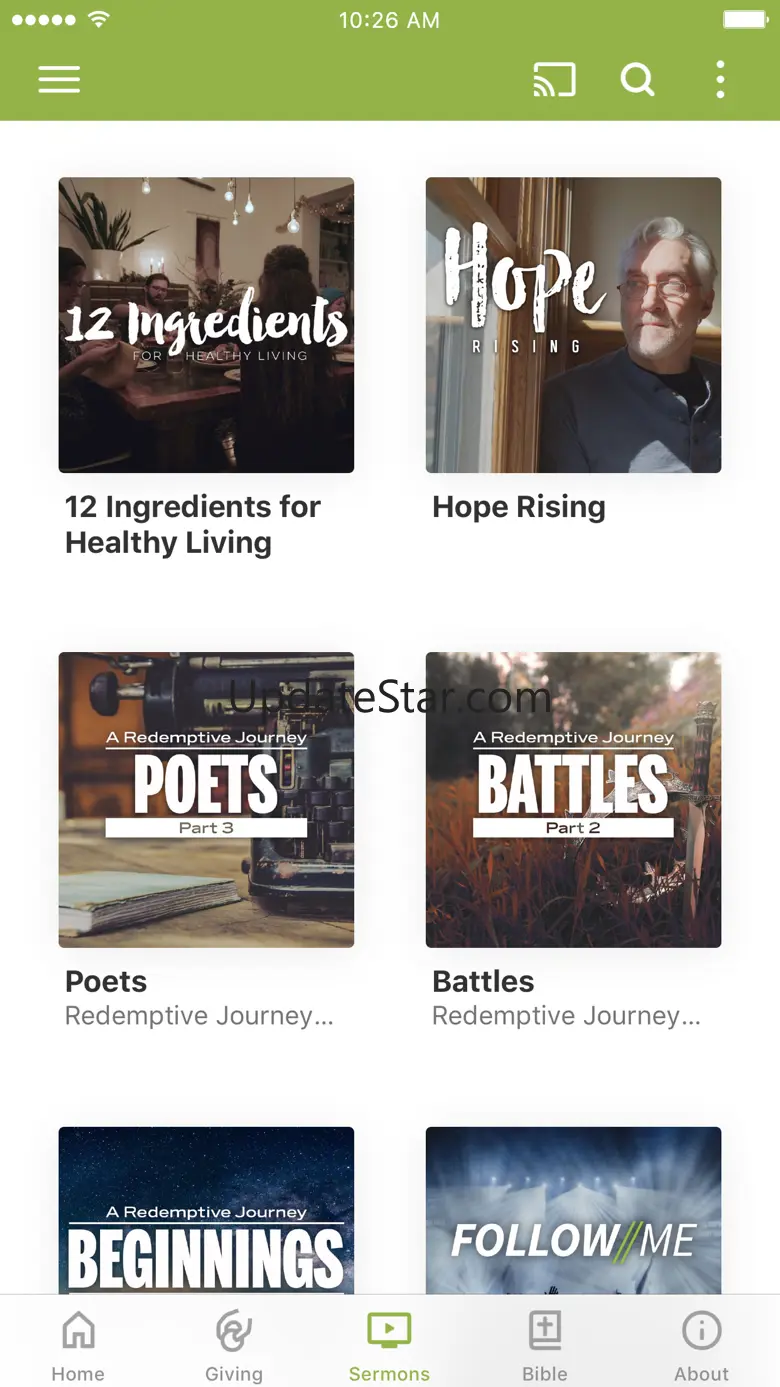Open the About tab
This screenshot has height=1387, width=780.
click(x=701, y=1345)
